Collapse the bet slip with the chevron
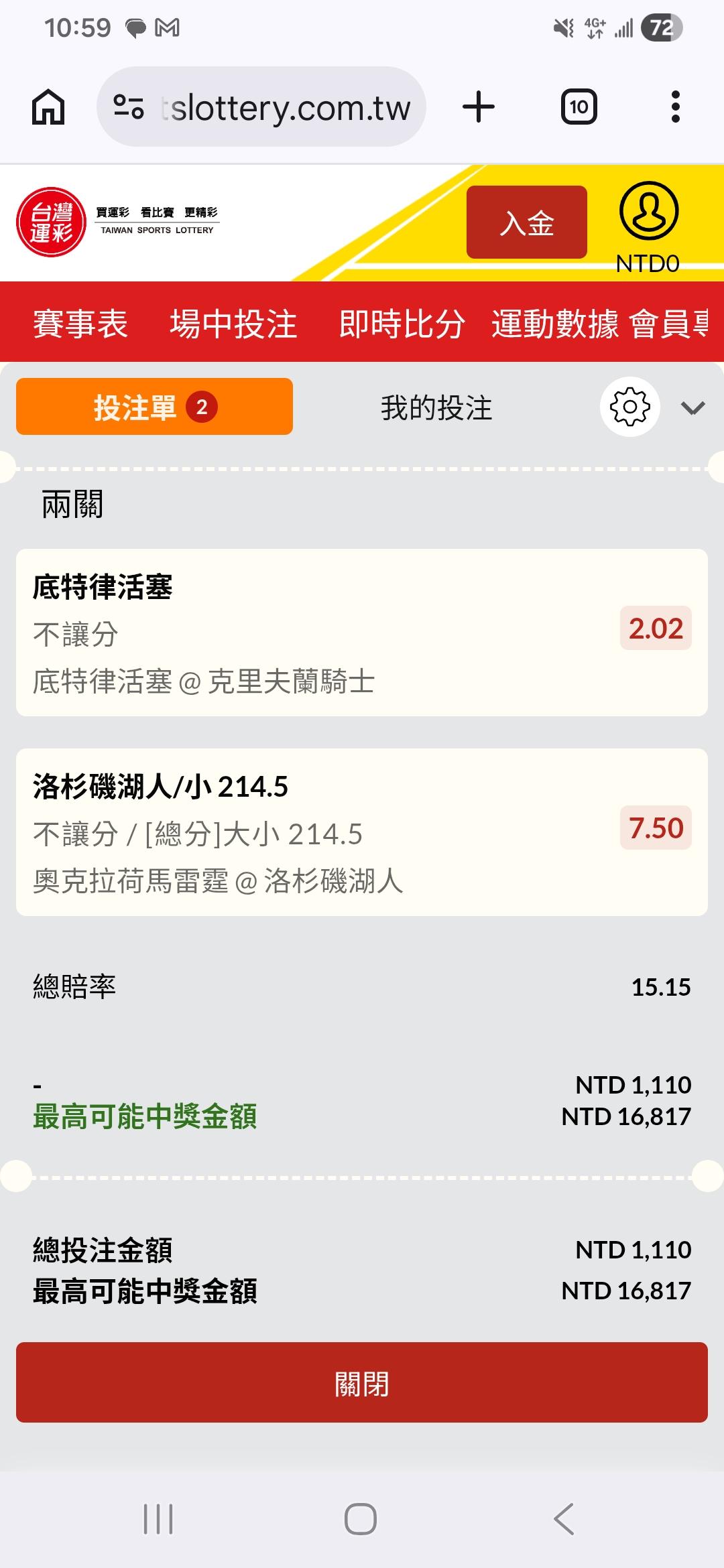The image size is (724, 1568). (x=692, y=407)
